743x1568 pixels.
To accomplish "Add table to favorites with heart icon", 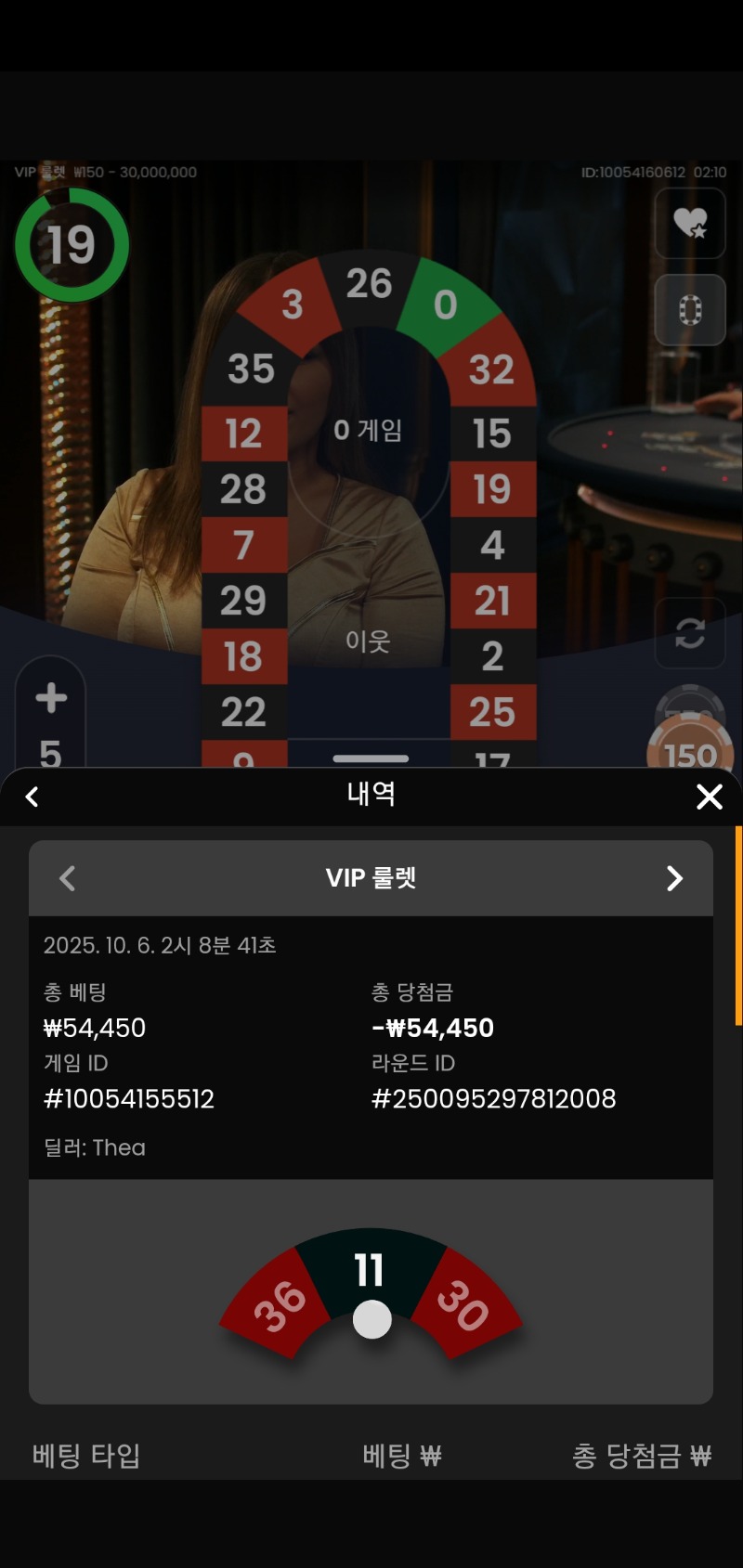I will pos(690,223).
